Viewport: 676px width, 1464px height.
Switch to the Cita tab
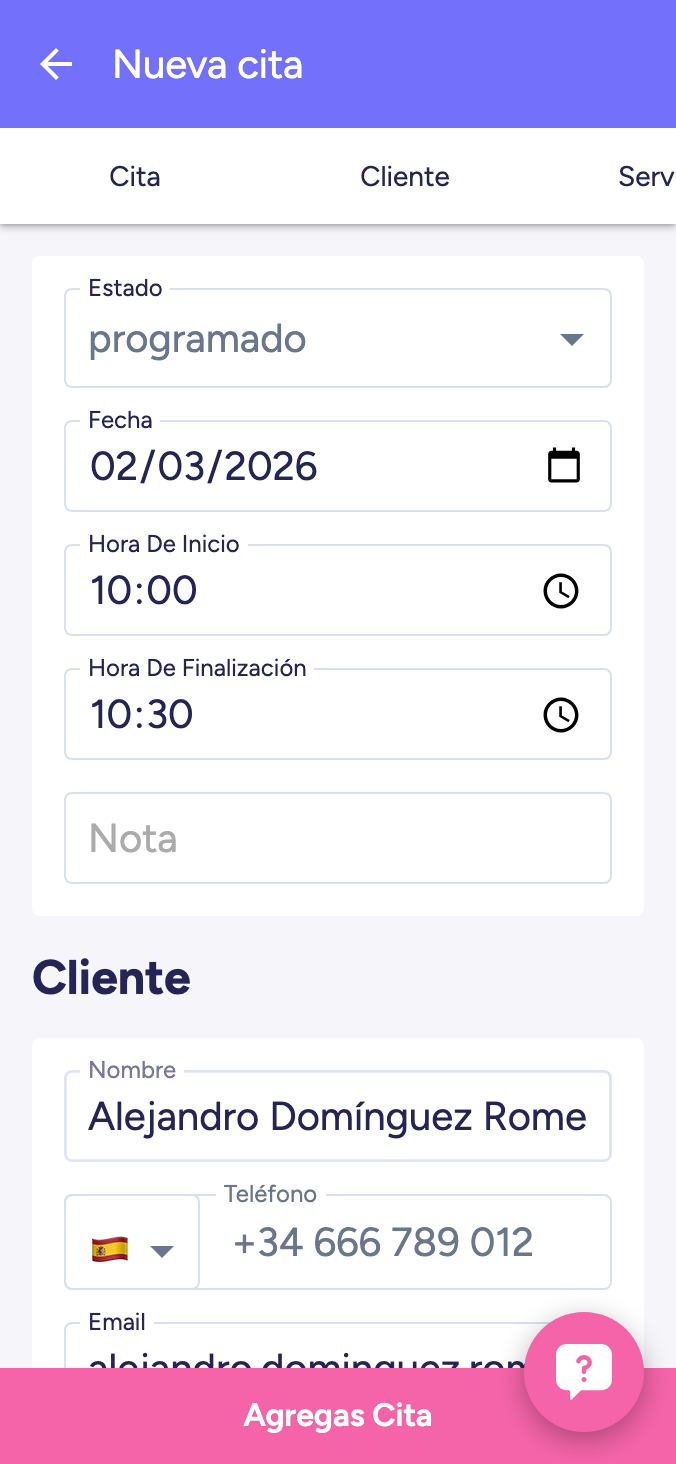tap(135, 177)
